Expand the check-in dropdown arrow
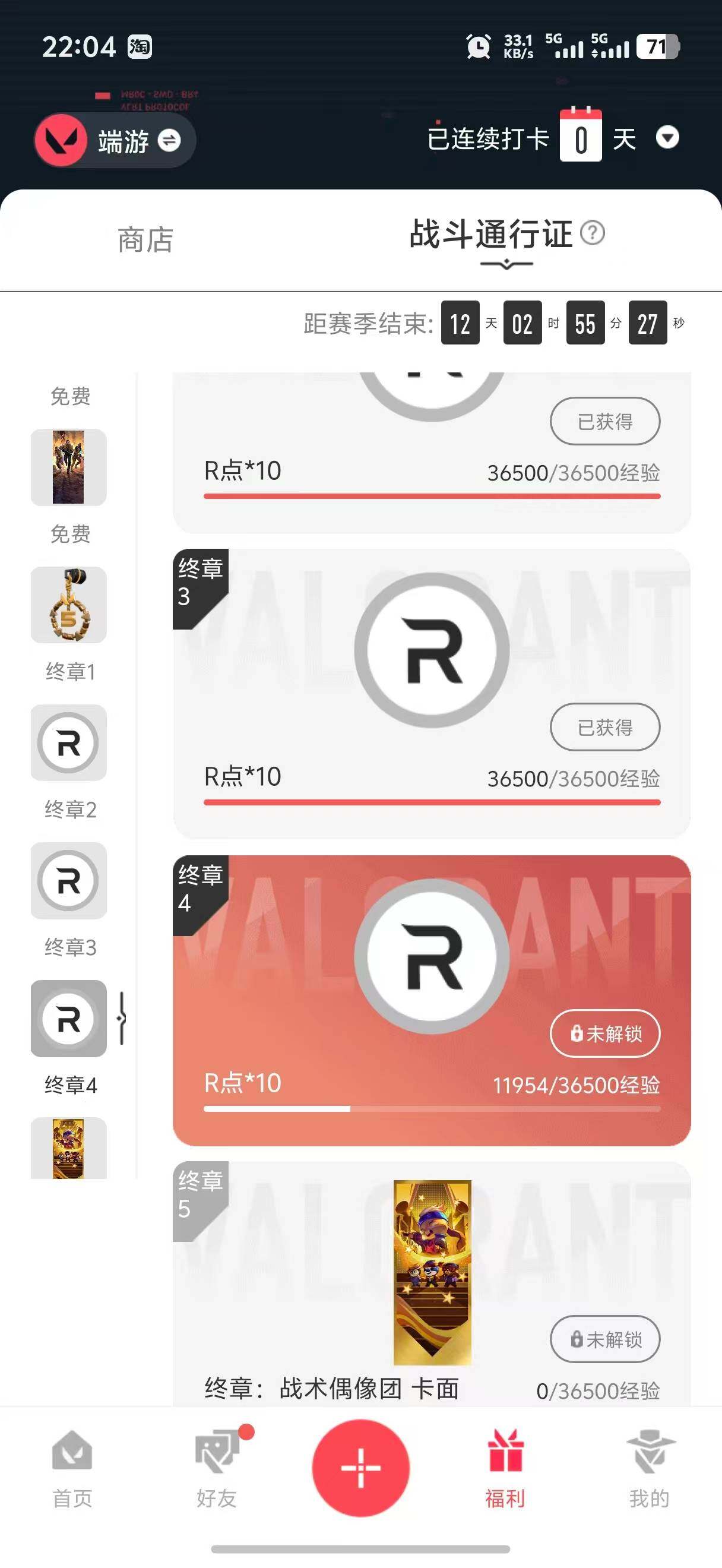722x1568 pixels. click(x=667, y=138)
